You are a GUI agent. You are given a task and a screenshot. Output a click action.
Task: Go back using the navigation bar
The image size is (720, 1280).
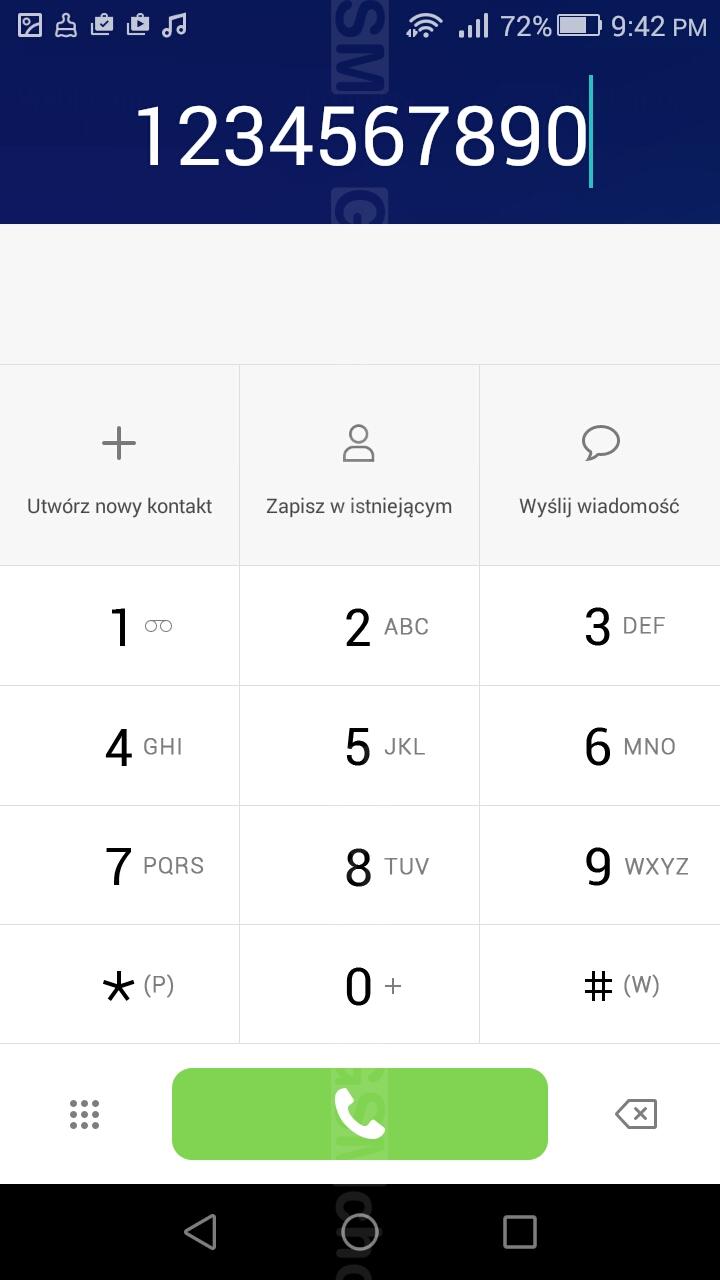(200, 1232)
